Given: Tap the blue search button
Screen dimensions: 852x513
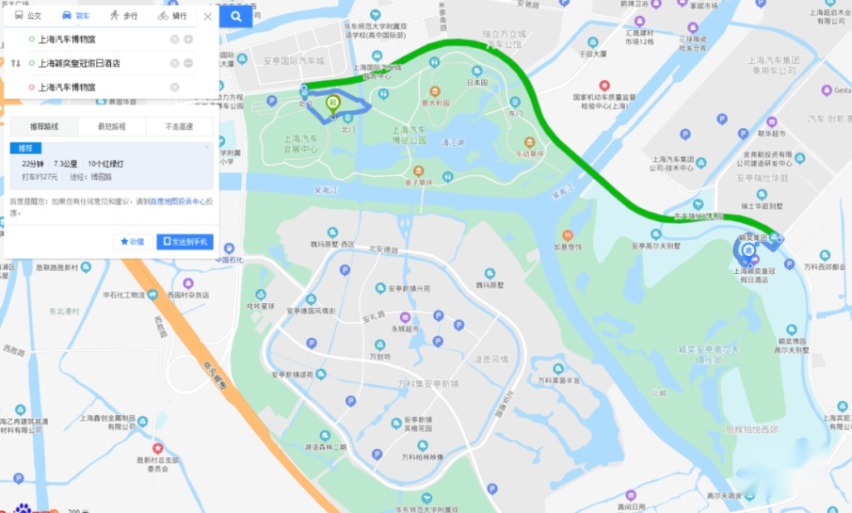Looking at the screenshot, I should 236,16.
